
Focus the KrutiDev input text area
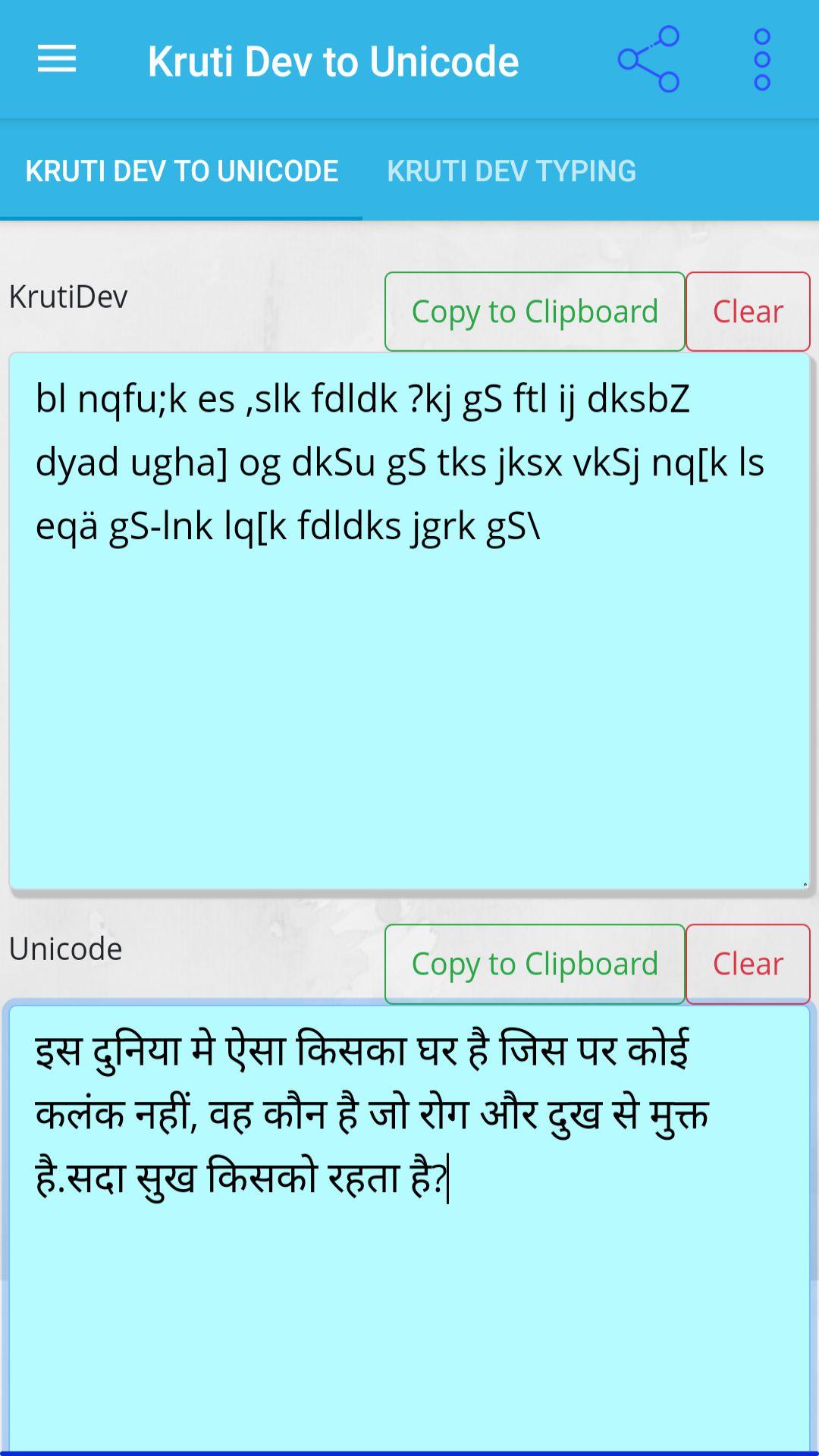(x=409, y=621)
